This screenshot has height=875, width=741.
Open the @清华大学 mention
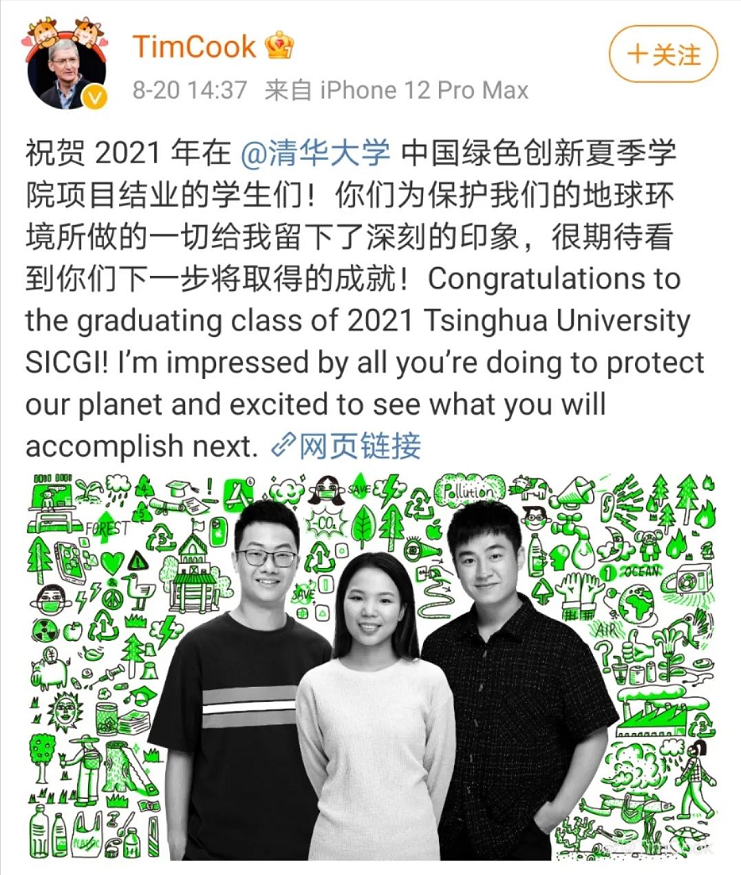tap(316, 156)
